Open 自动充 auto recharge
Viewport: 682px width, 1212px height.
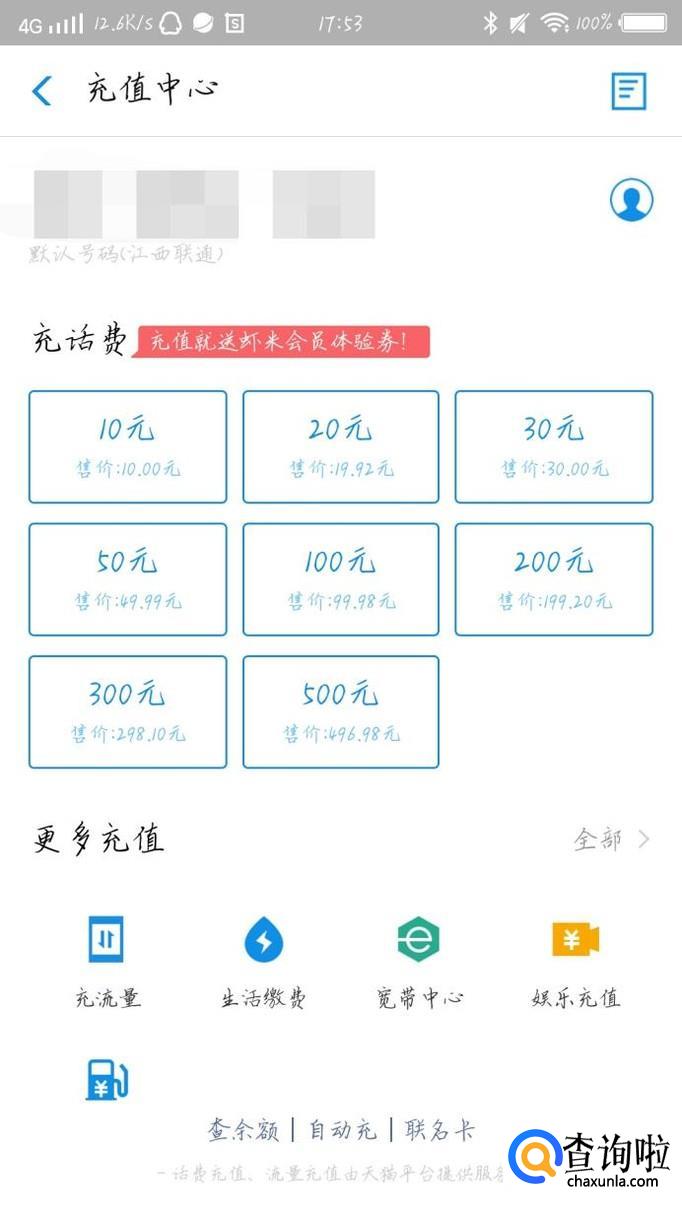(342, 1130)
